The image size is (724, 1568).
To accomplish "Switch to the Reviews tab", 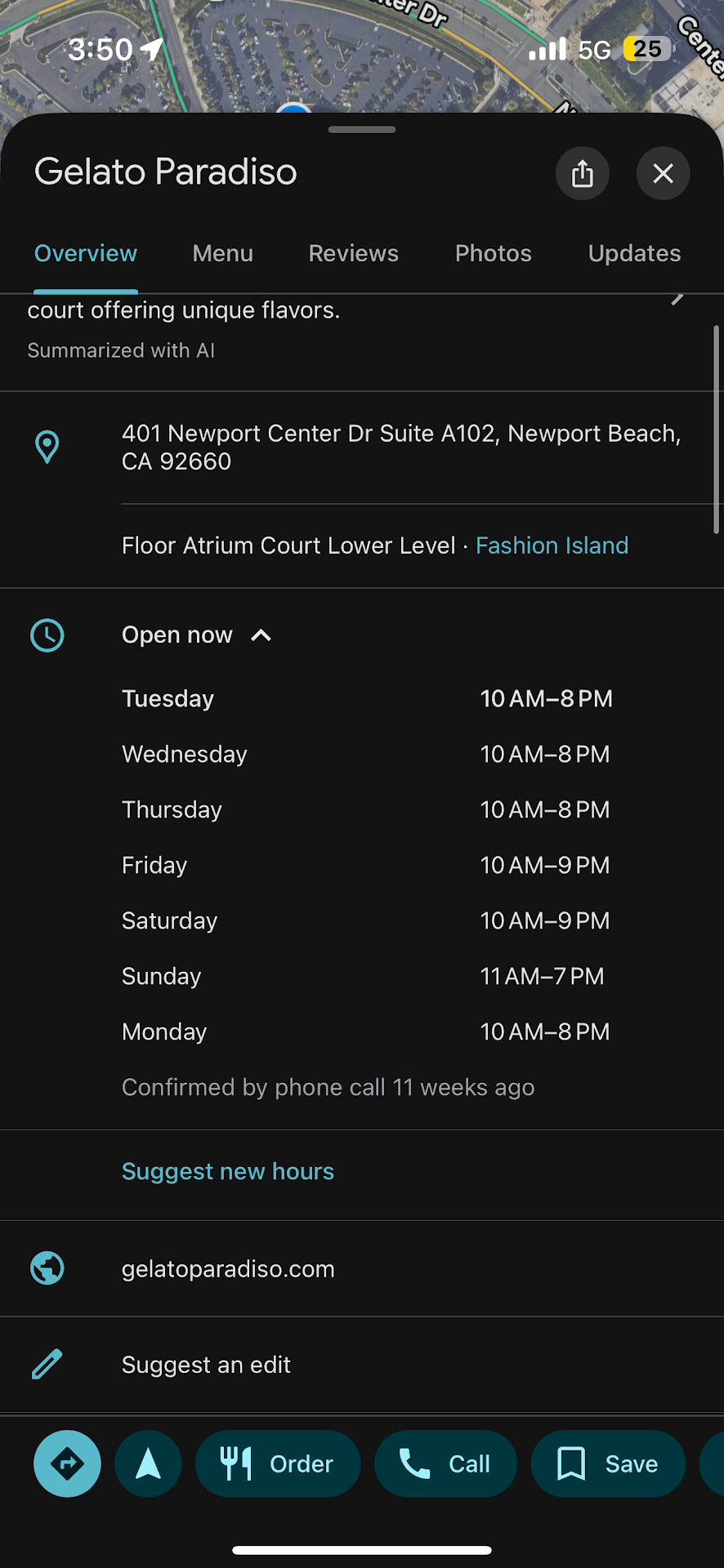I will [x=353, y=253].
